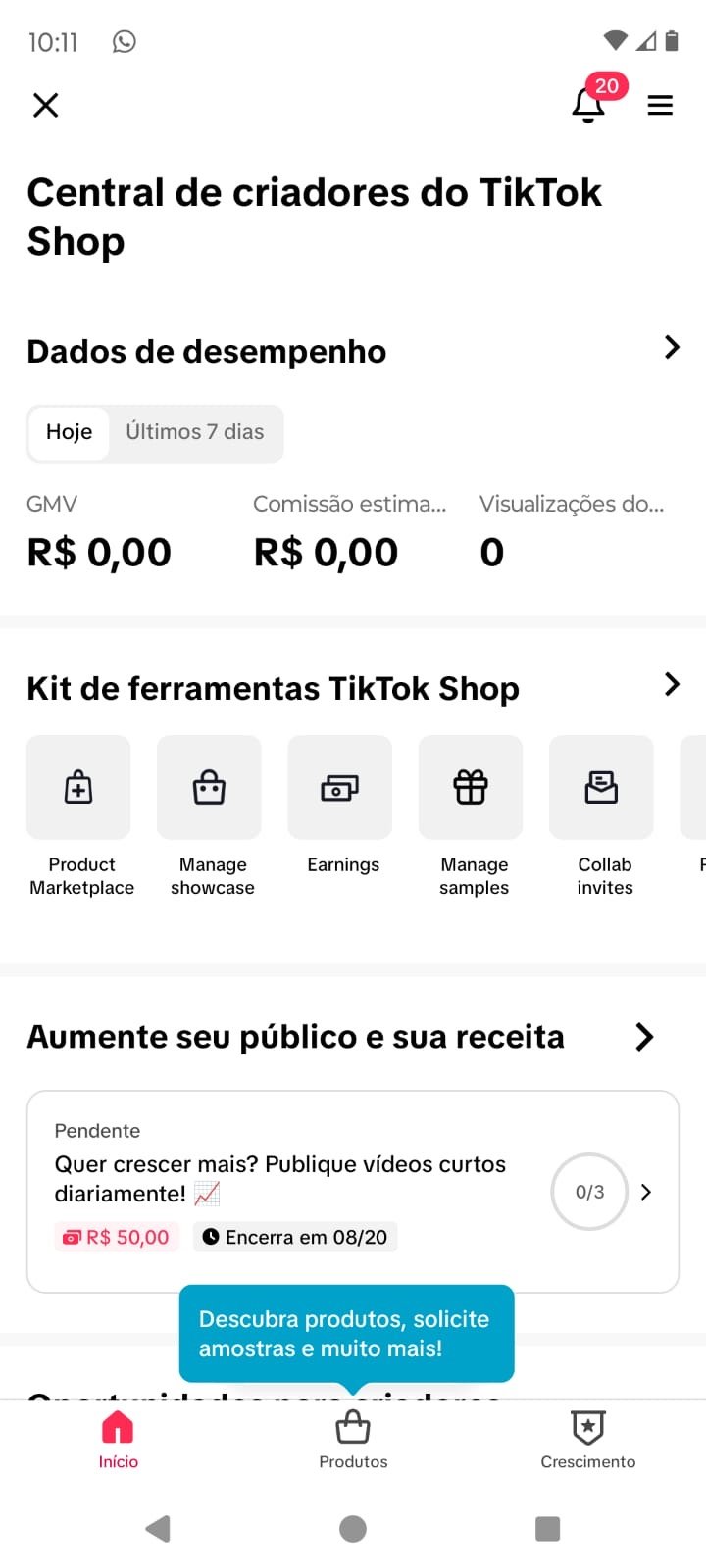Tap the system back button
The image size is (706, 1568).
(158, 1529)
